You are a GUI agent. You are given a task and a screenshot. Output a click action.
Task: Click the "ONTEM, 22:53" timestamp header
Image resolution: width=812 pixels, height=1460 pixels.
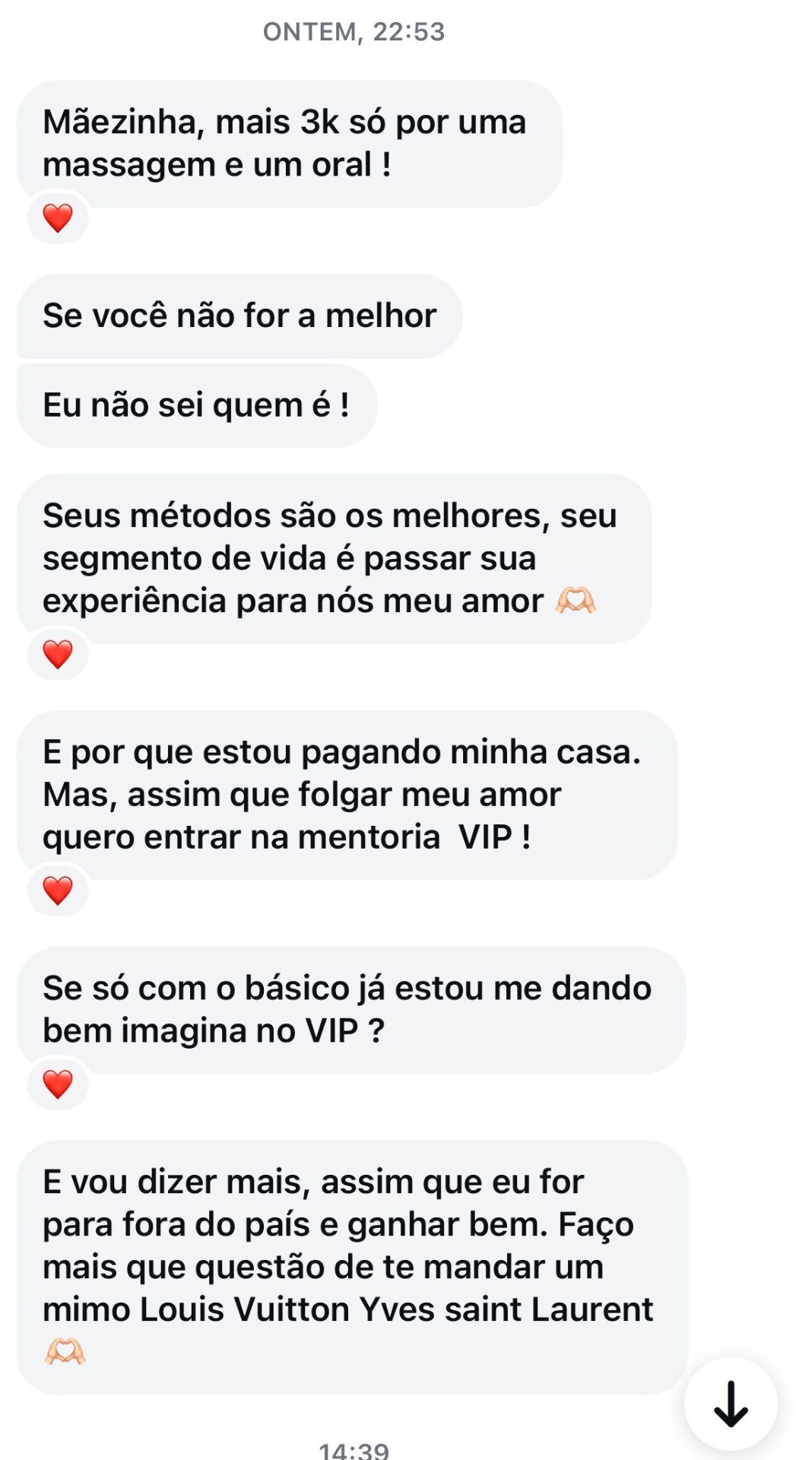click(x=355, y=32)
